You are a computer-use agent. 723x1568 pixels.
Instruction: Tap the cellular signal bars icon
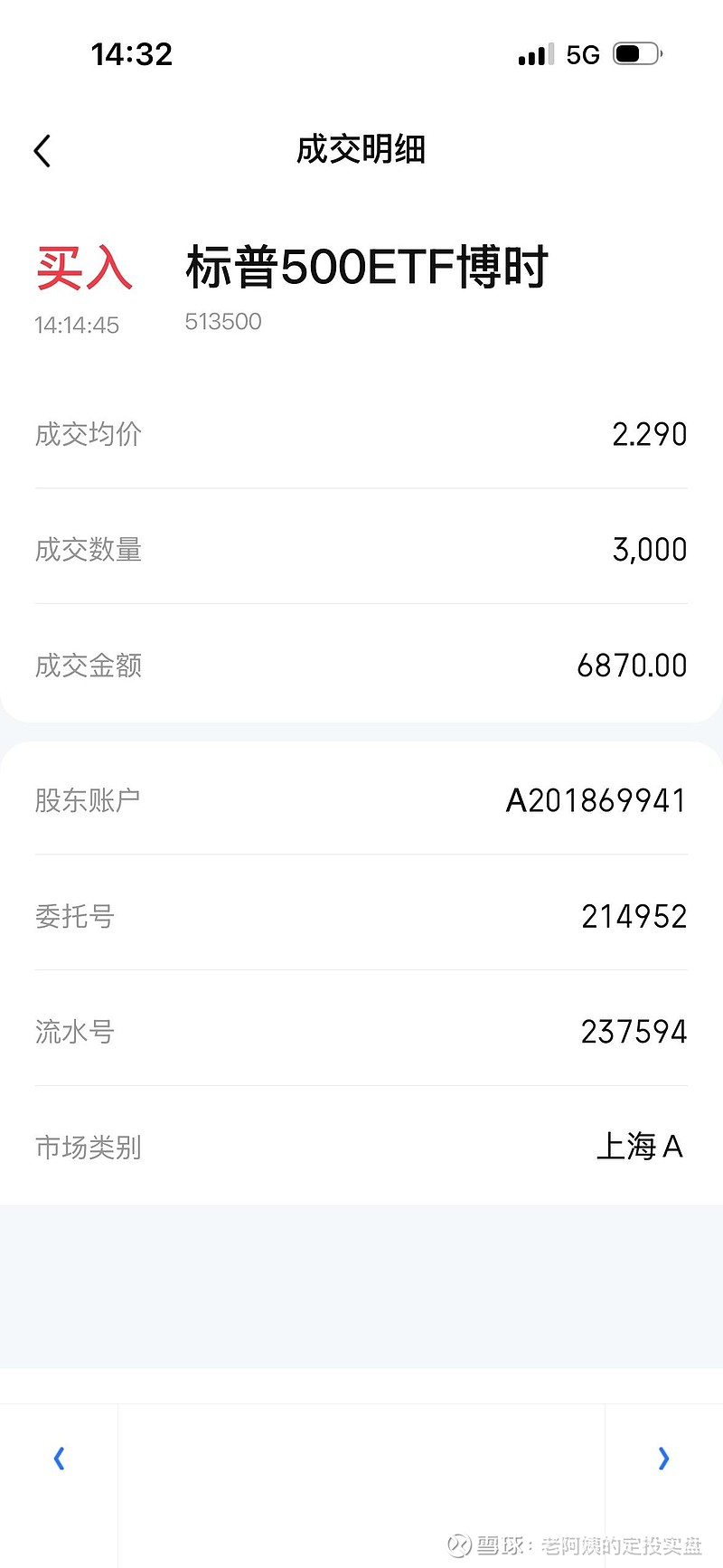point(533,54)
